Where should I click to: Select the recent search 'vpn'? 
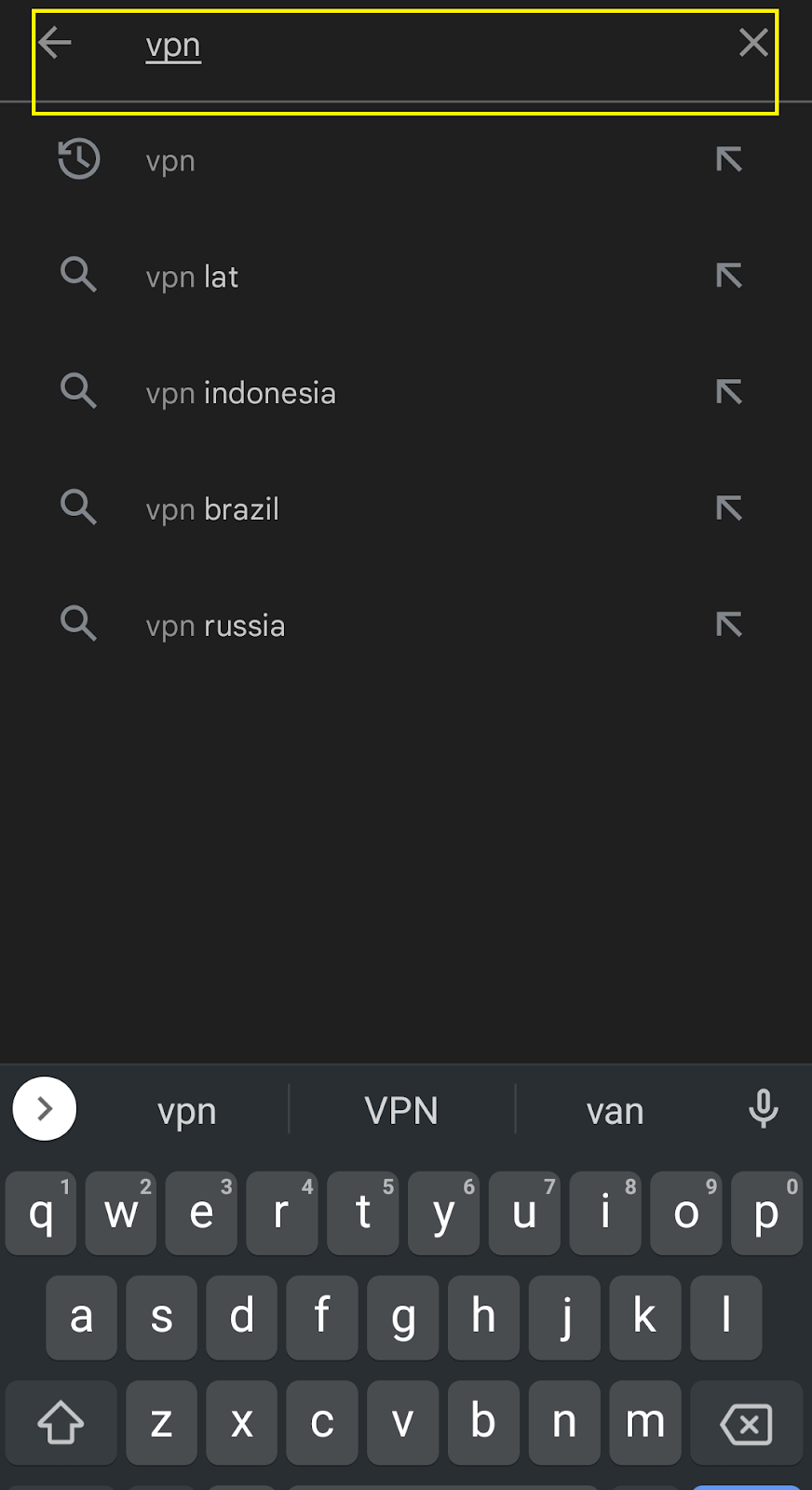point(405,160)
